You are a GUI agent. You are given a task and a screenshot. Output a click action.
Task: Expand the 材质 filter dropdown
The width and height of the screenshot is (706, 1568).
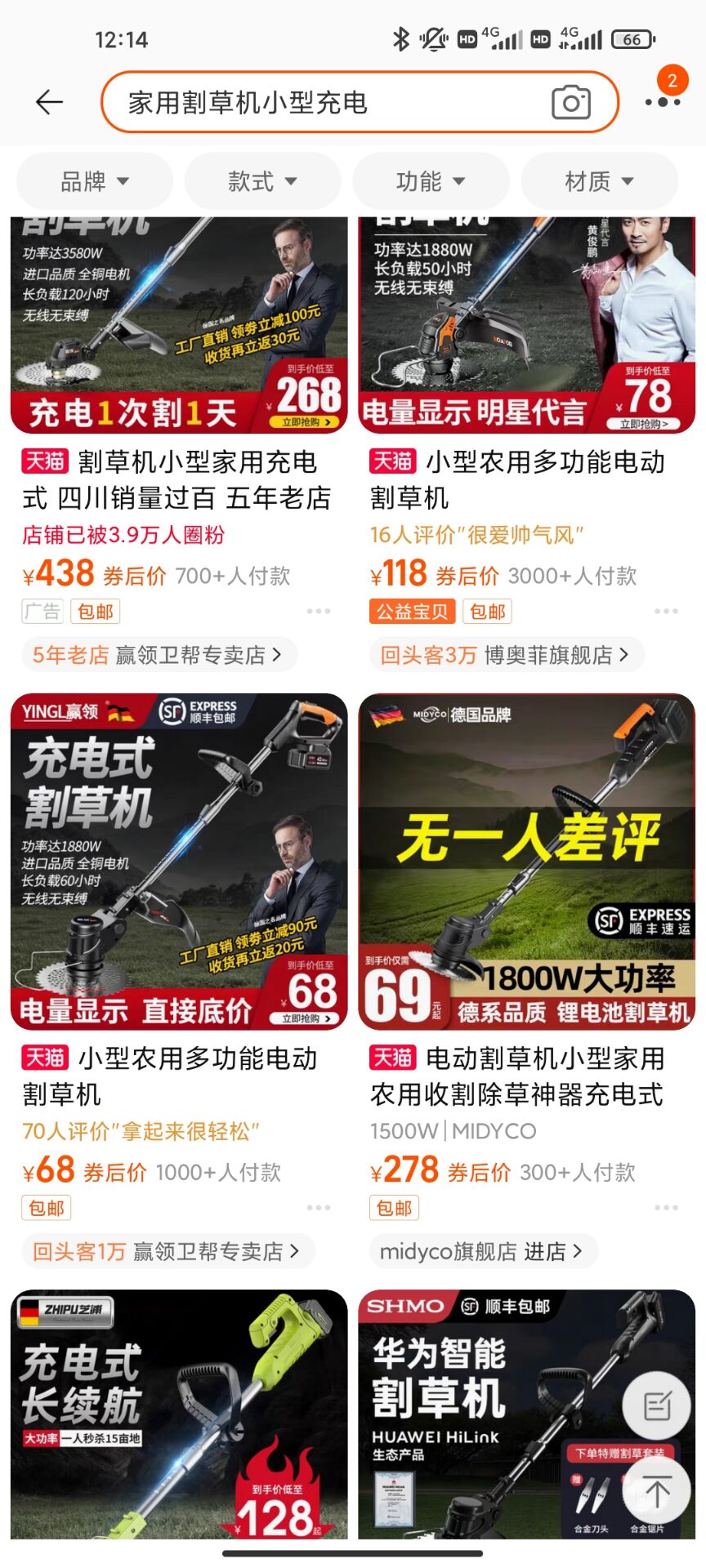599,181
